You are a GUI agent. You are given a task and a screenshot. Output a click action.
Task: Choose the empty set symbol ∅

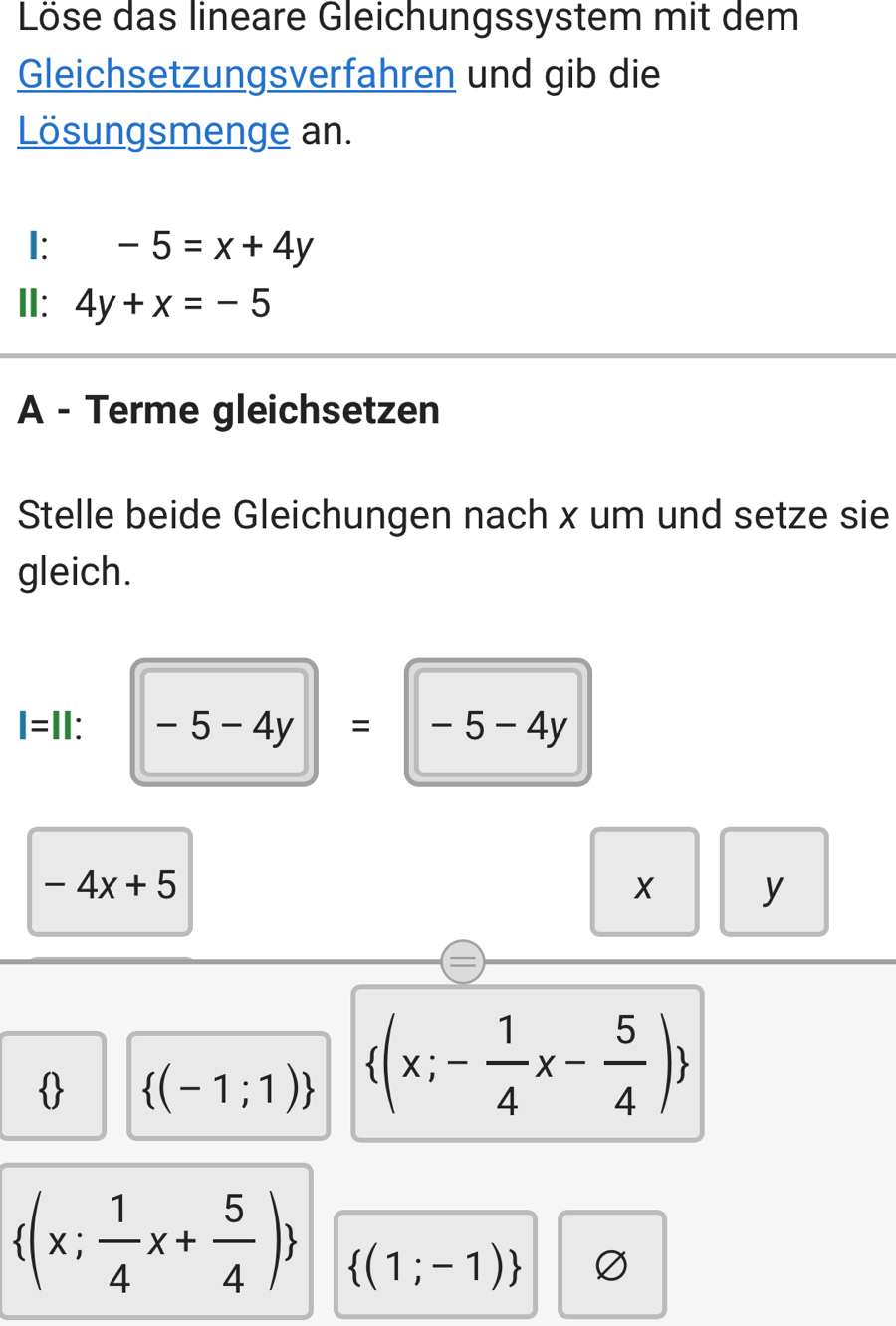pos(611,1264)
